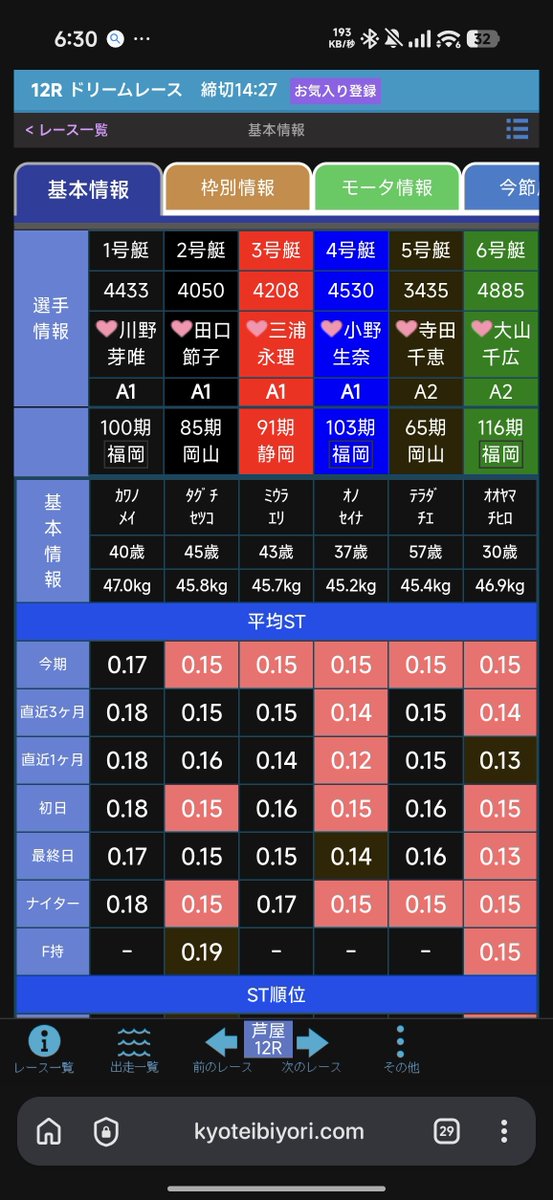This screenshot has width=553, height=1200.
Task: Open the kyoteibiyori.com address bar
Action: point(279,1131)
